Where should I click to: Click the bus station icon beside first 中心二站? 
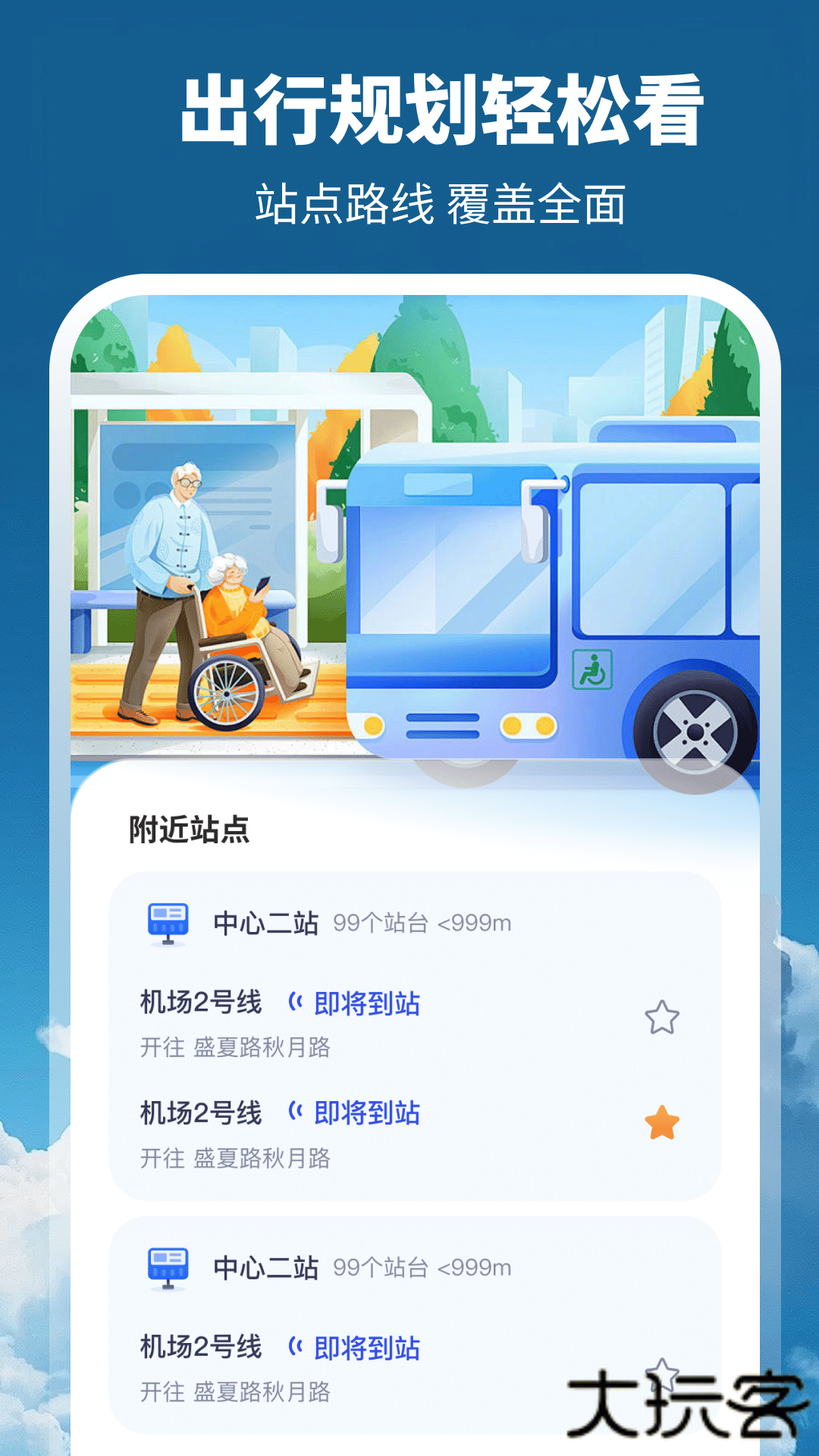pyautogui.click(x=168, y=919)
